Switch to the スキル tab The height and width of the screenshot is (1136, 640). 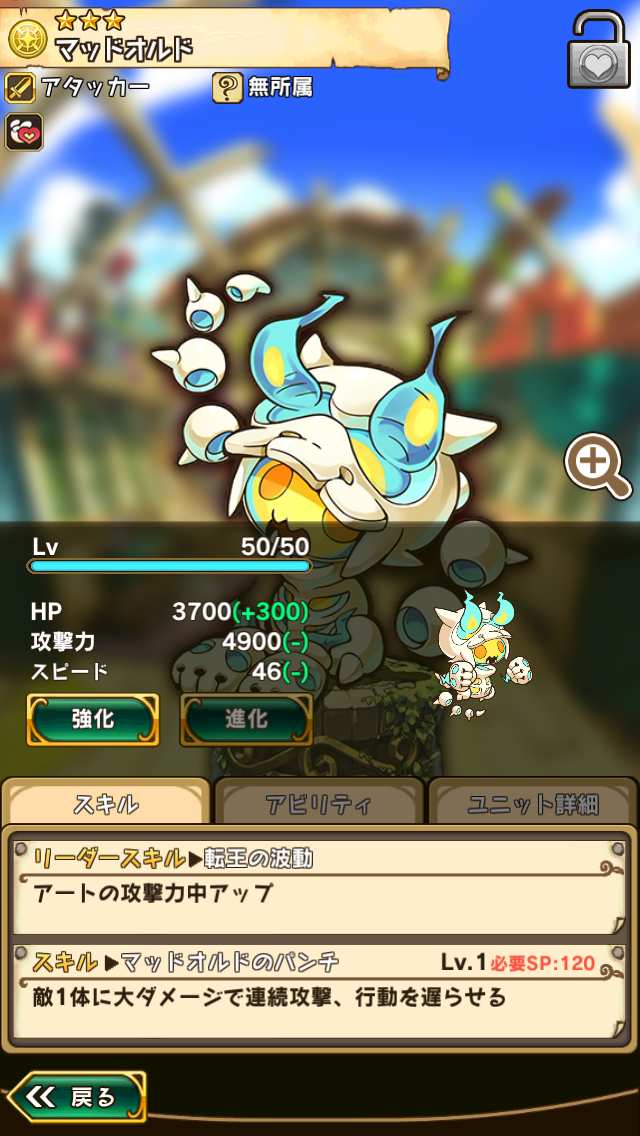(106, 803)
